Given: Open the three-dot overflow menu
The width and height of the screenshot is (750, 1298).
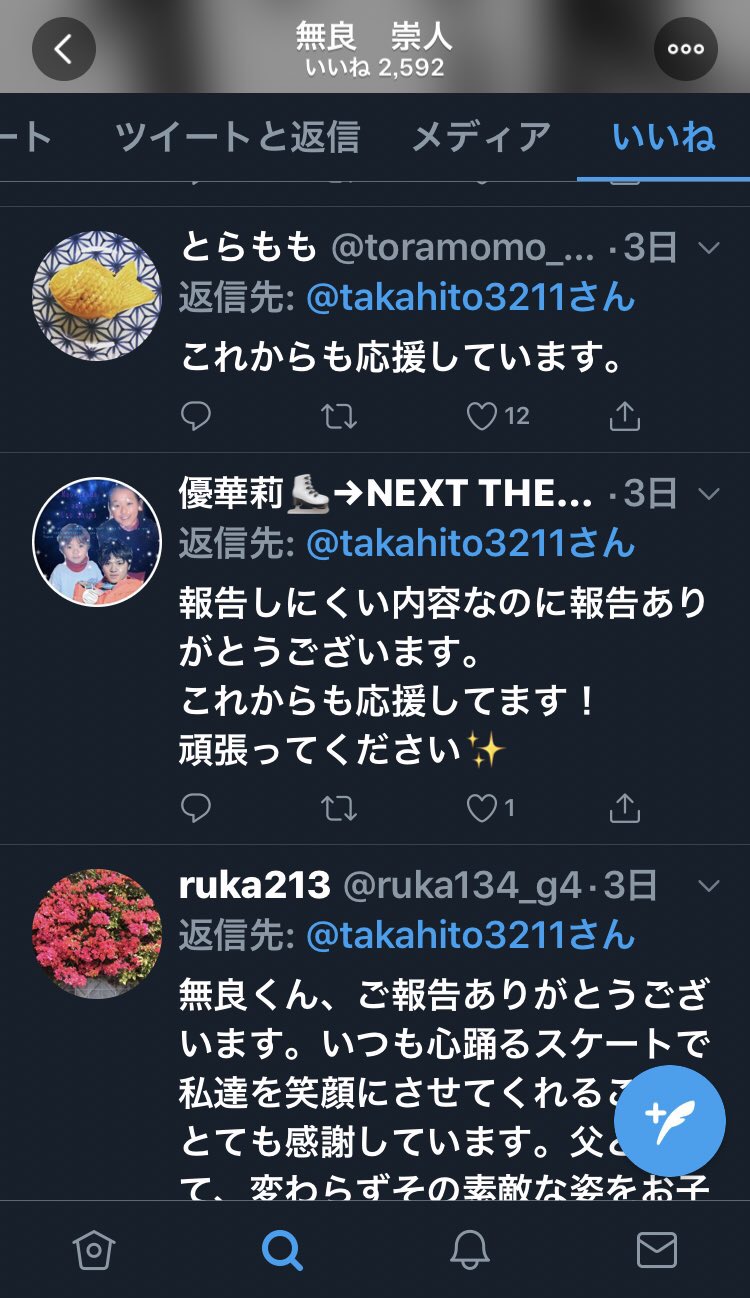Looking at the screenshot, I should pyautogui.click(x=686, y=49).
